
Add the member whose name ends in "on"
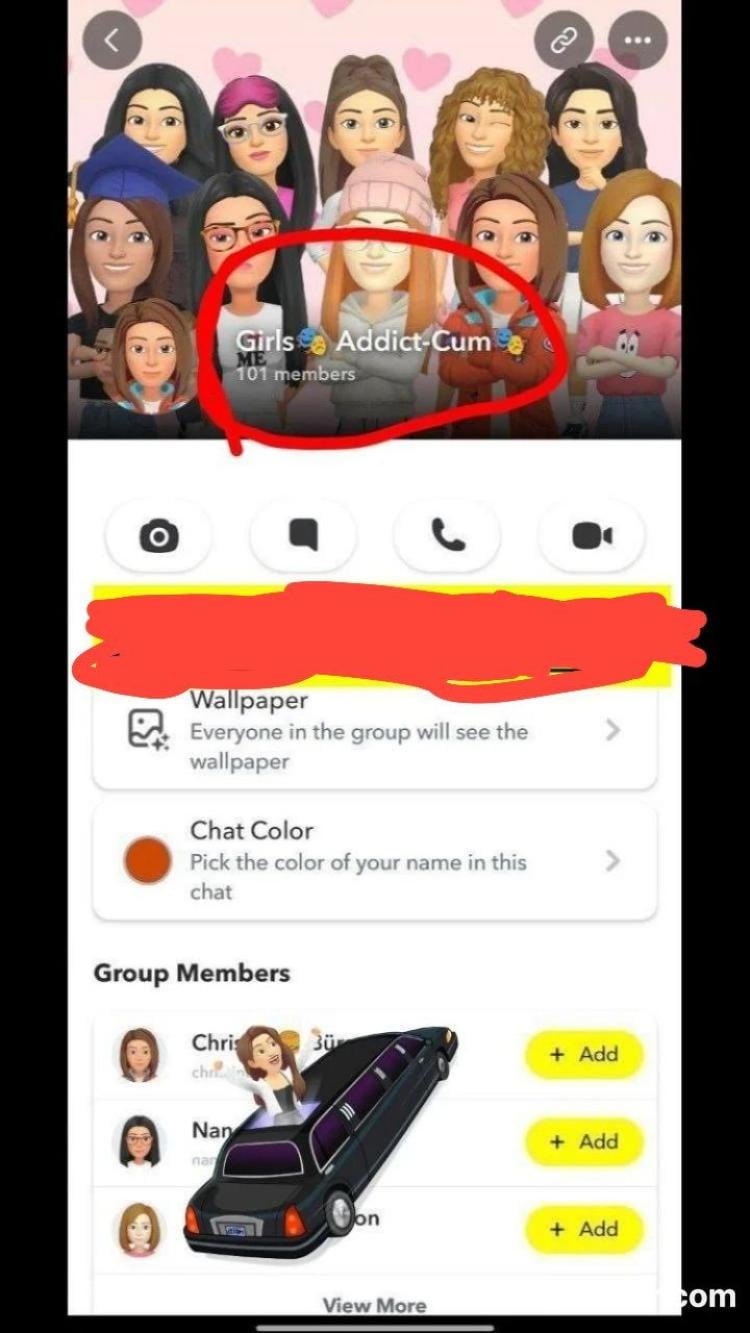coord(584,1229)
